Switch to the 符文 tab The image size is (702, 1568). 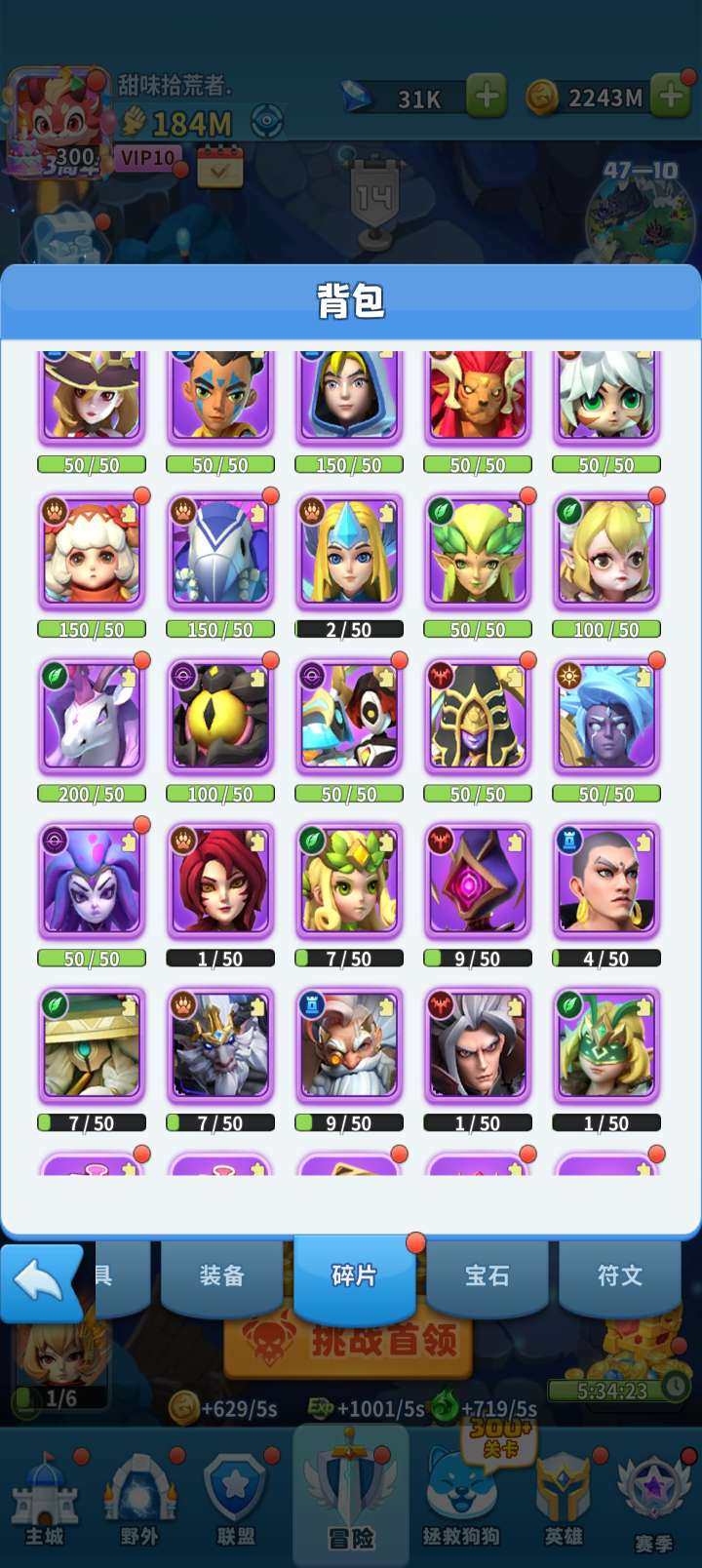pyautogui.click(x=619, y=1275)
